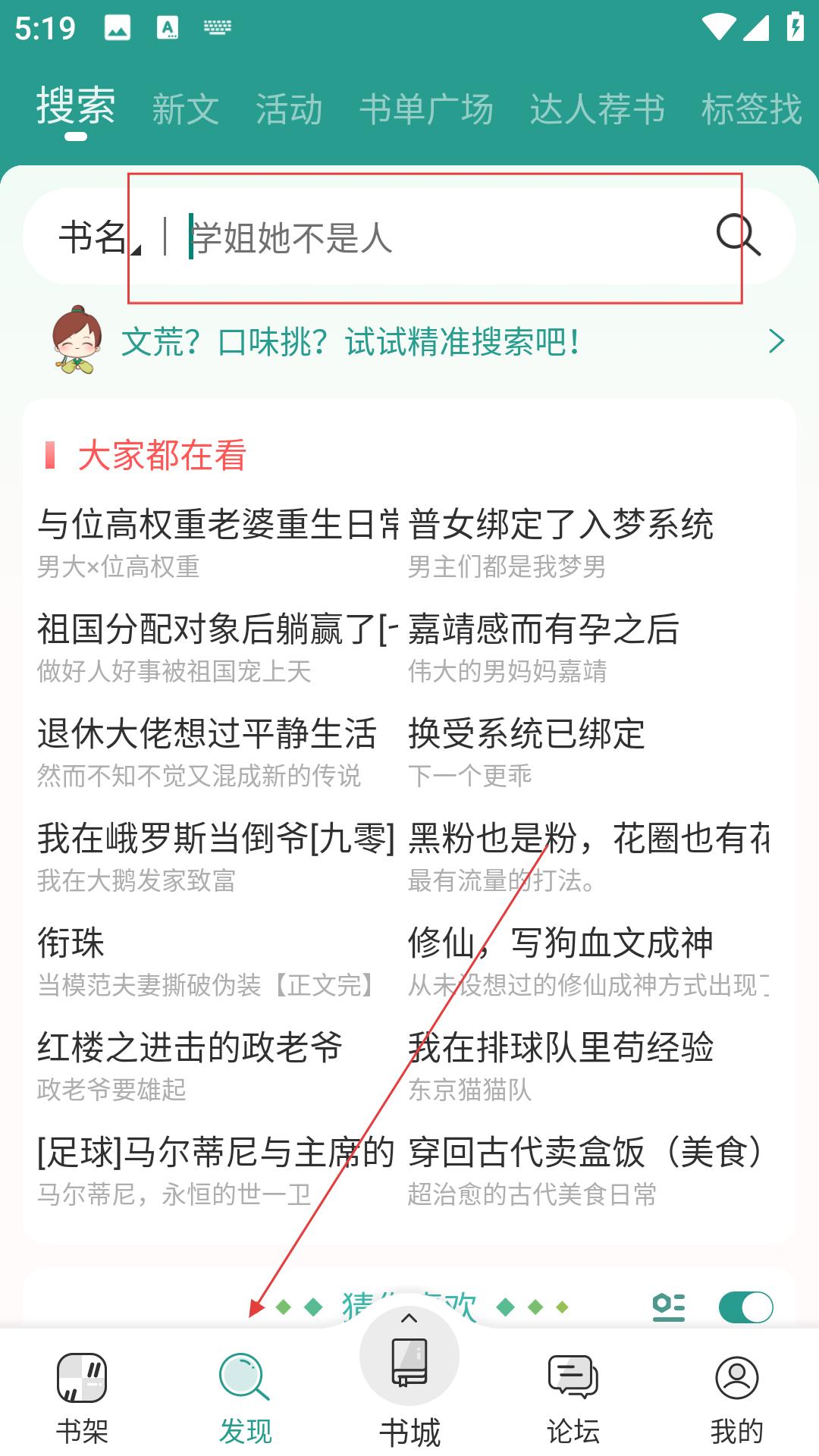Viewport: 819px width, 1456px height.
Task: Tap the search magnifier icon
Action: (x=737, y=235)
